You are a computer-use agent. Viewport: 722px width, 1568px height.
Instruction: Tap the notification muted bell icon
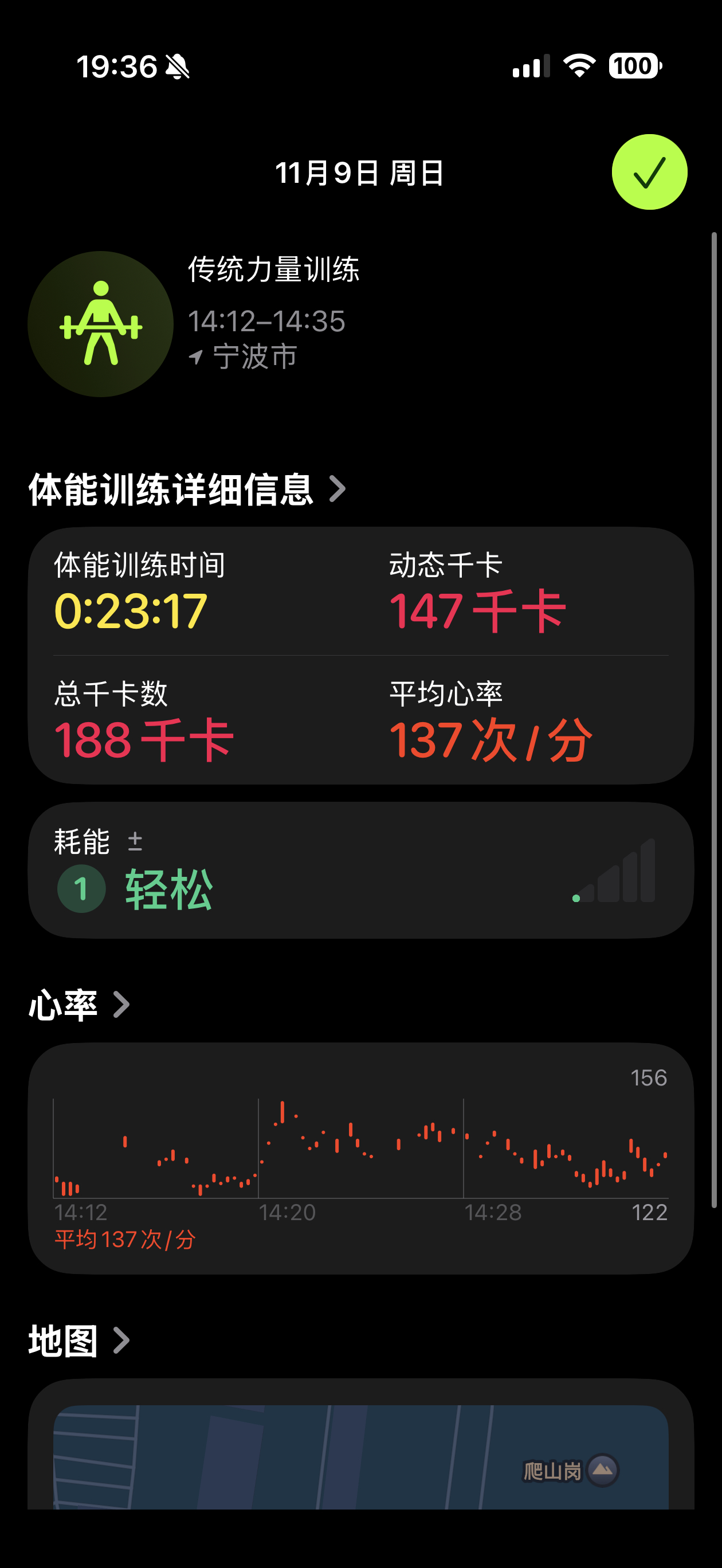[x=177, y=67]
